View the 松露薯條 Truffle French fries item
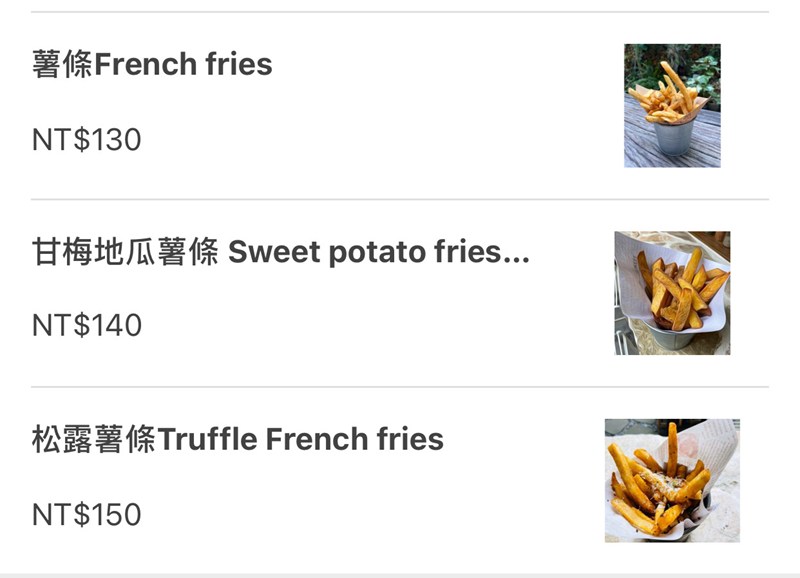800x578 pixels. (238, 440)
